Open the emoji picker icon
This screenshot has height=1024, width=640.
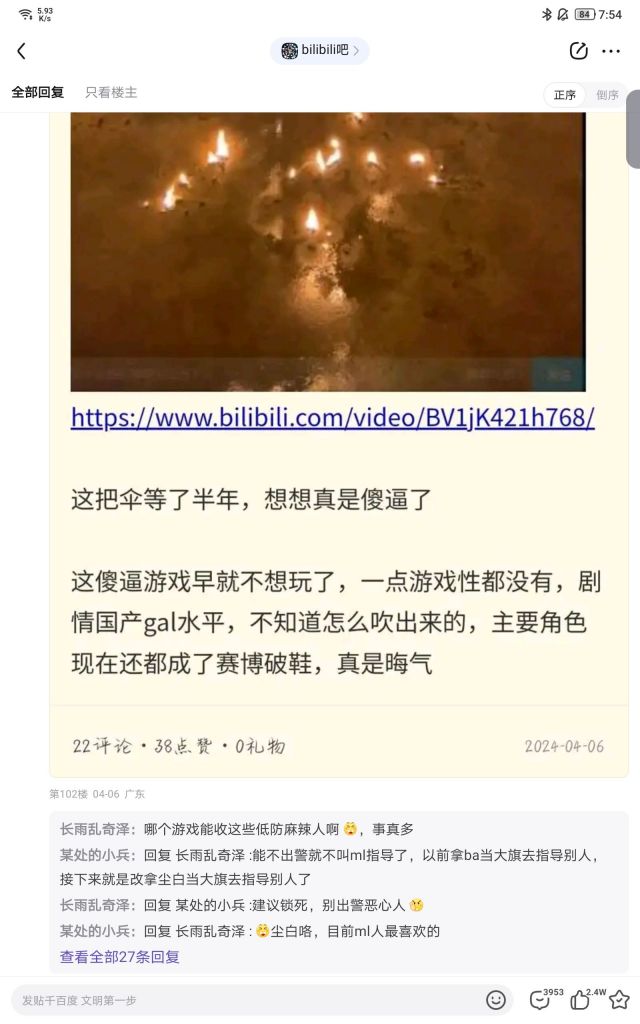[x=496, y=1000]
